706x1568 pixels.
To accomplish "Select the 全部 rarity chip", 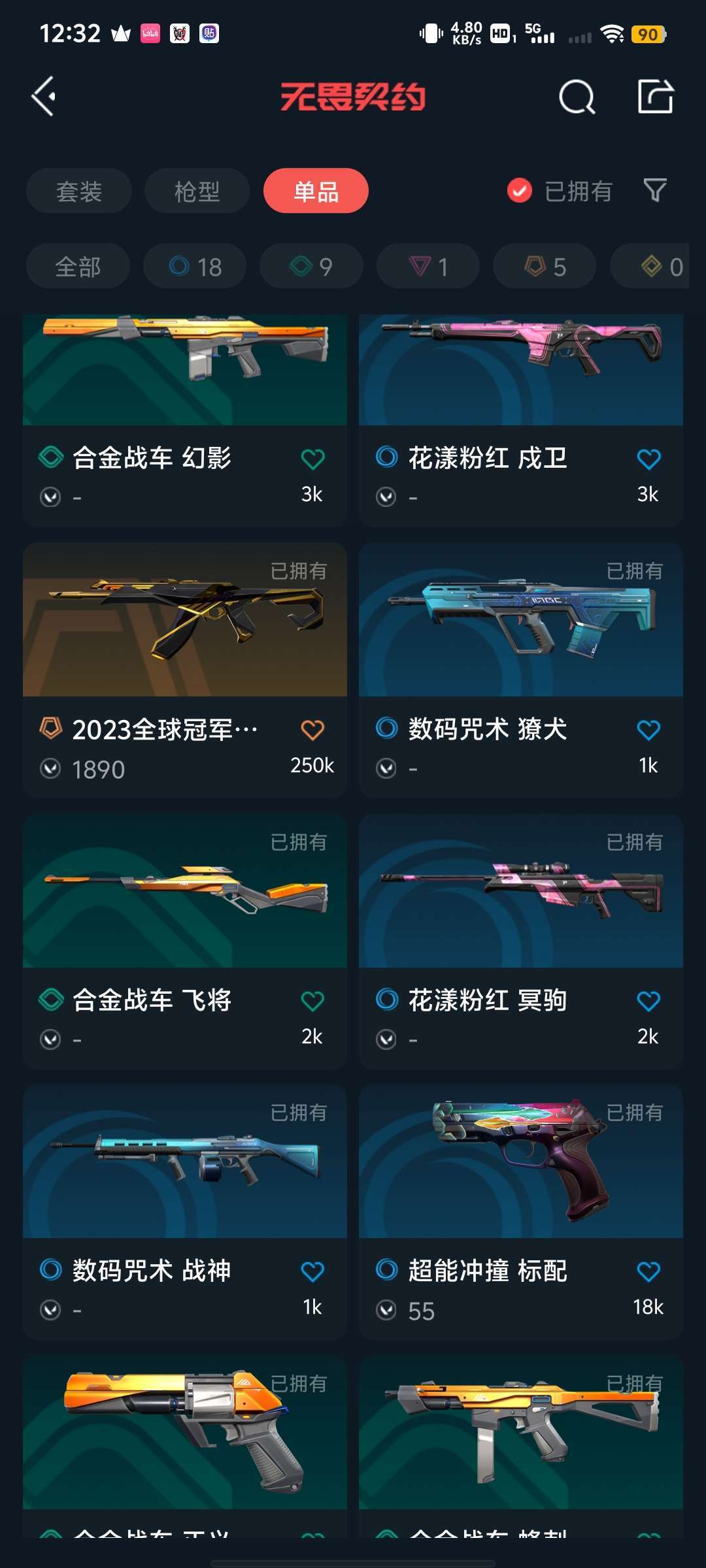I will coord(78,266).
